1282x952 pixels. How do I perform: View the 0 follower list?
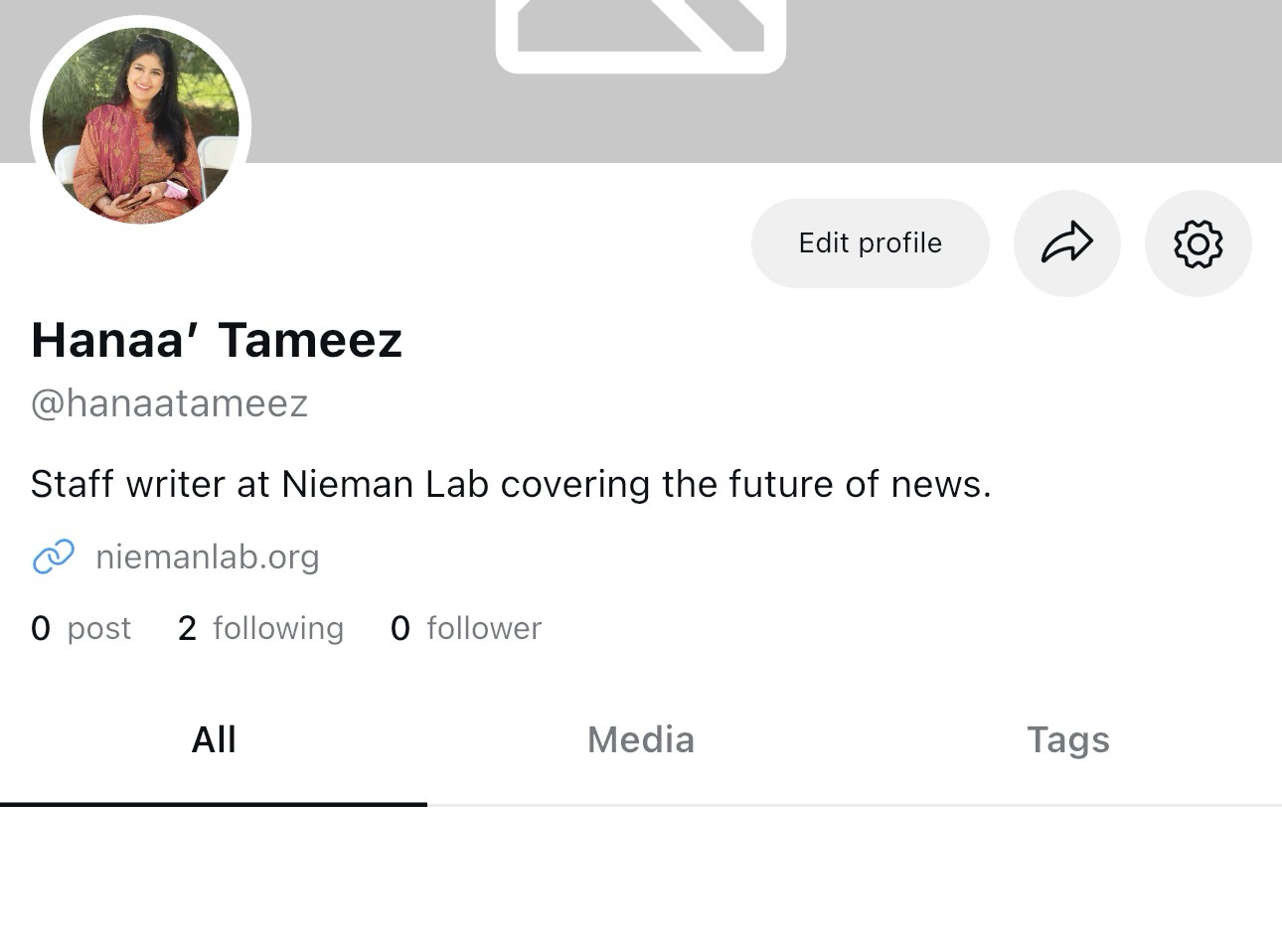point(466,628)
